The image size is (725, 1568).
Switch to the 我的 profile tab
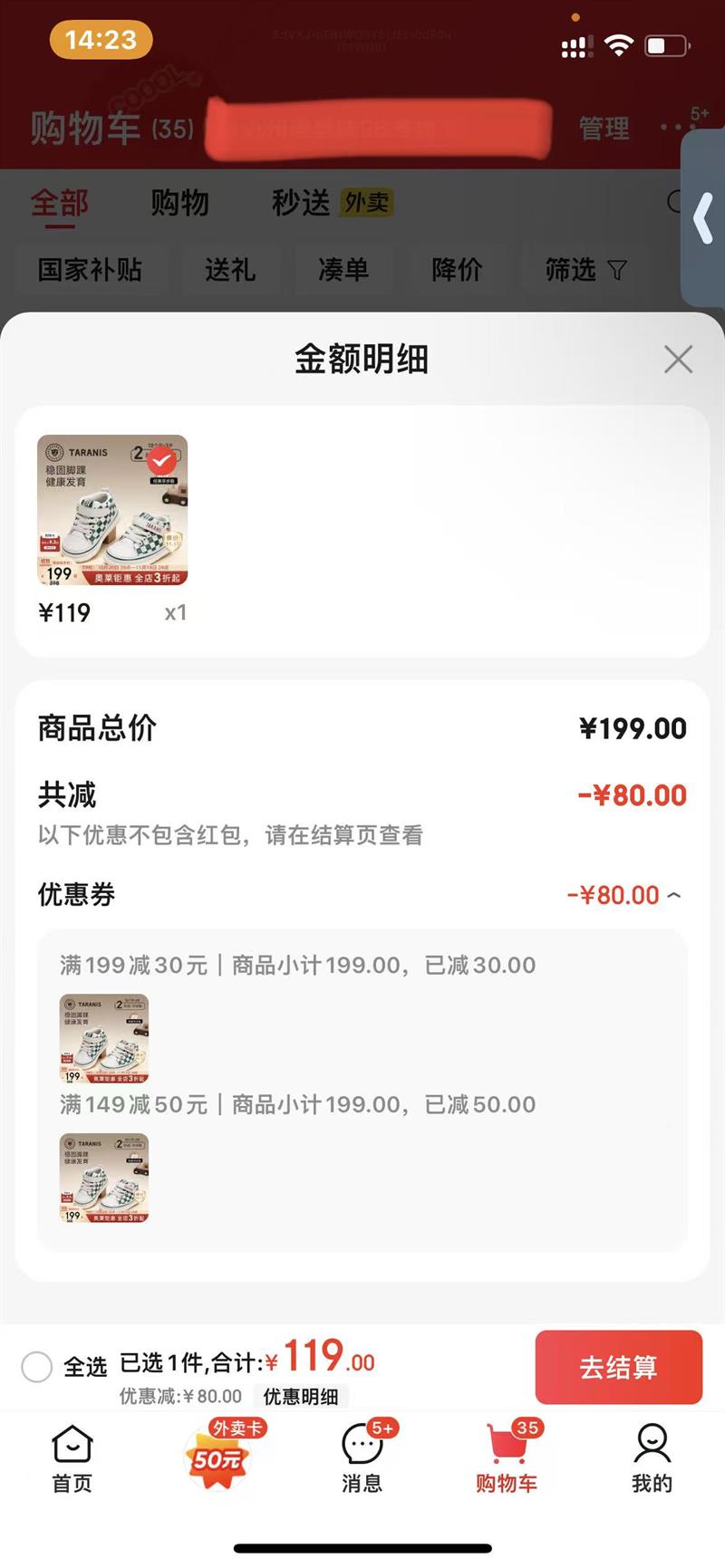point(652,1457)
